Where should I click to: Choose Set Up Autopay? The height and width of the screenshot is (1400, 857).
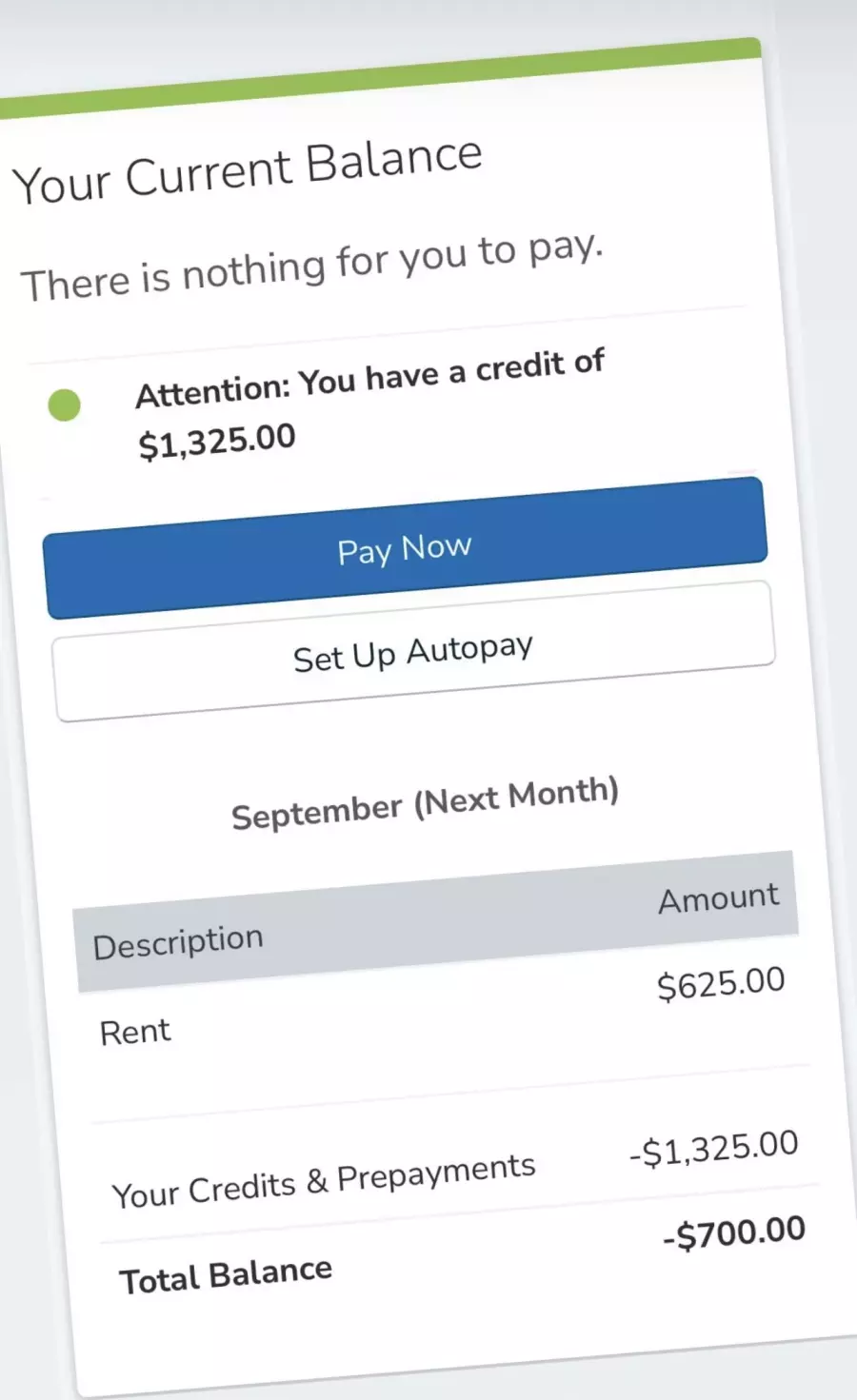(x=413, y=652)
